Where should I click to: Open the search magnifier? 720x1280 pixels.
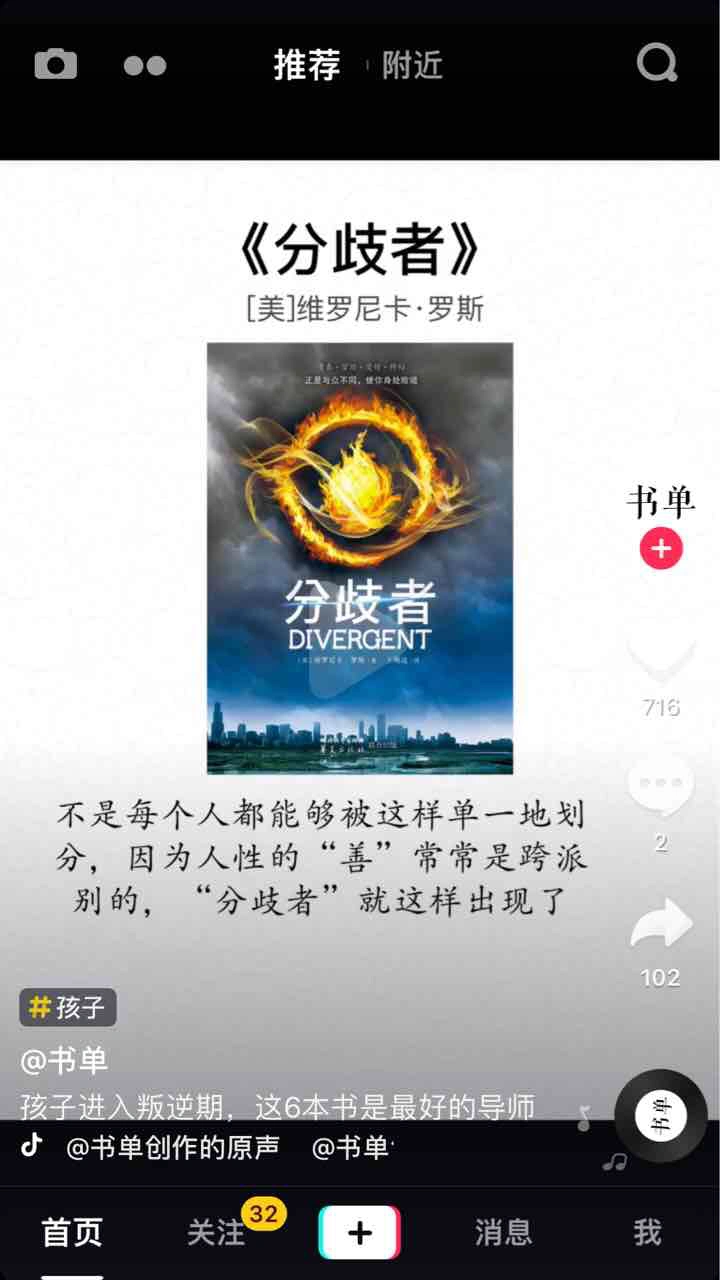657,65
